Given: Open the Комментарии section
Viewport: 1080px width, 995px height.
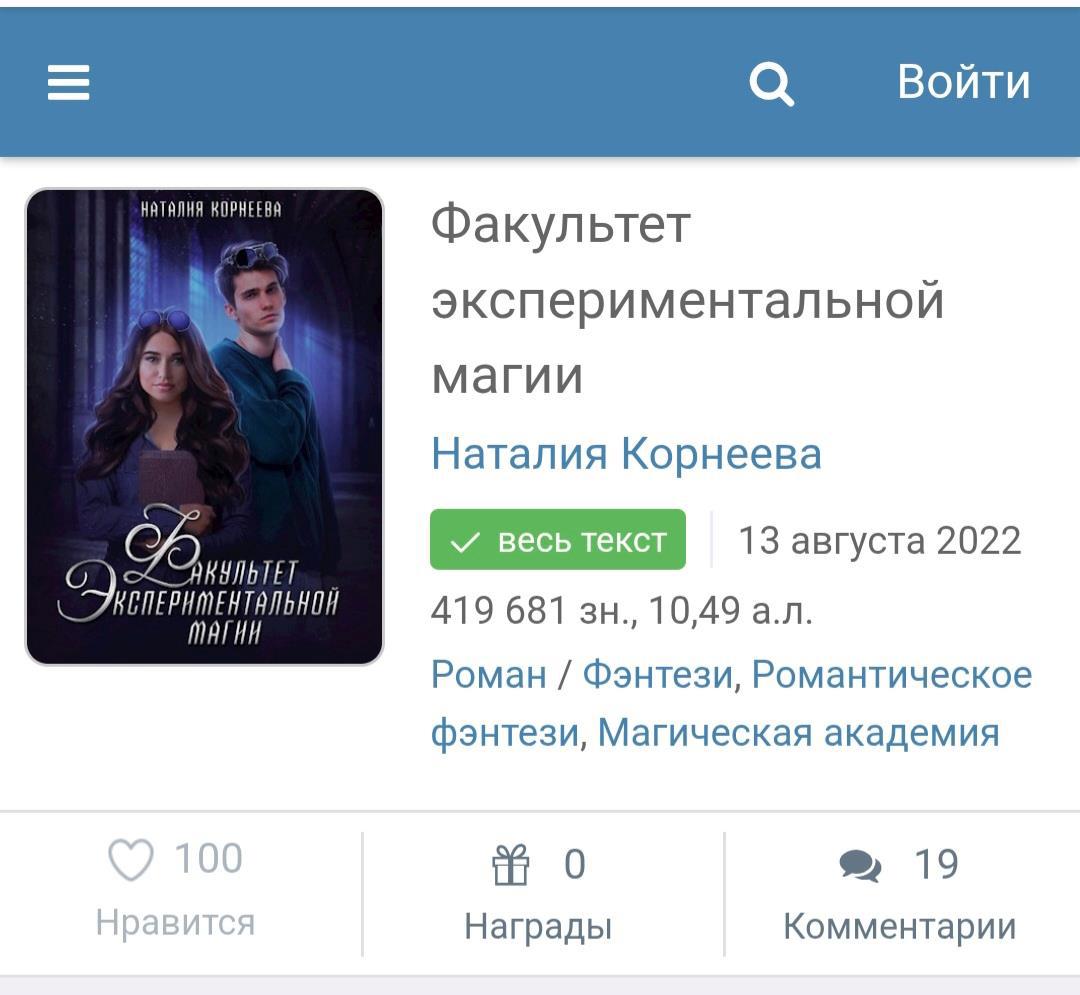Looking at the screenshot, I should tap(899, 892).
